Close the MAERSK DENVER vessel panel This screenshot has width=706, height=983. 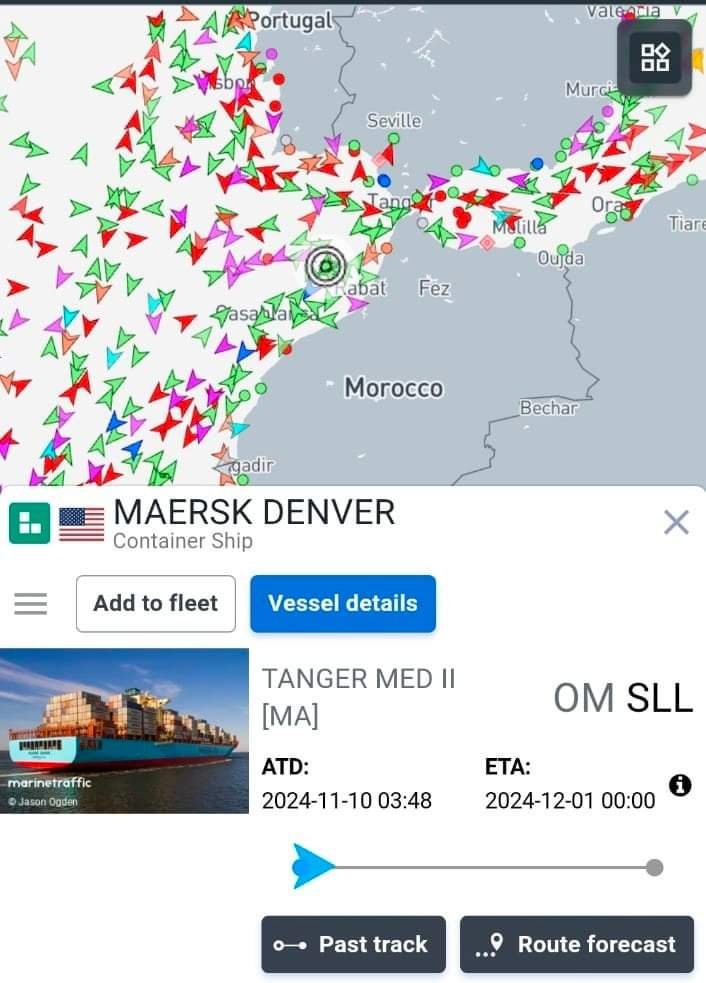[676, 522]
